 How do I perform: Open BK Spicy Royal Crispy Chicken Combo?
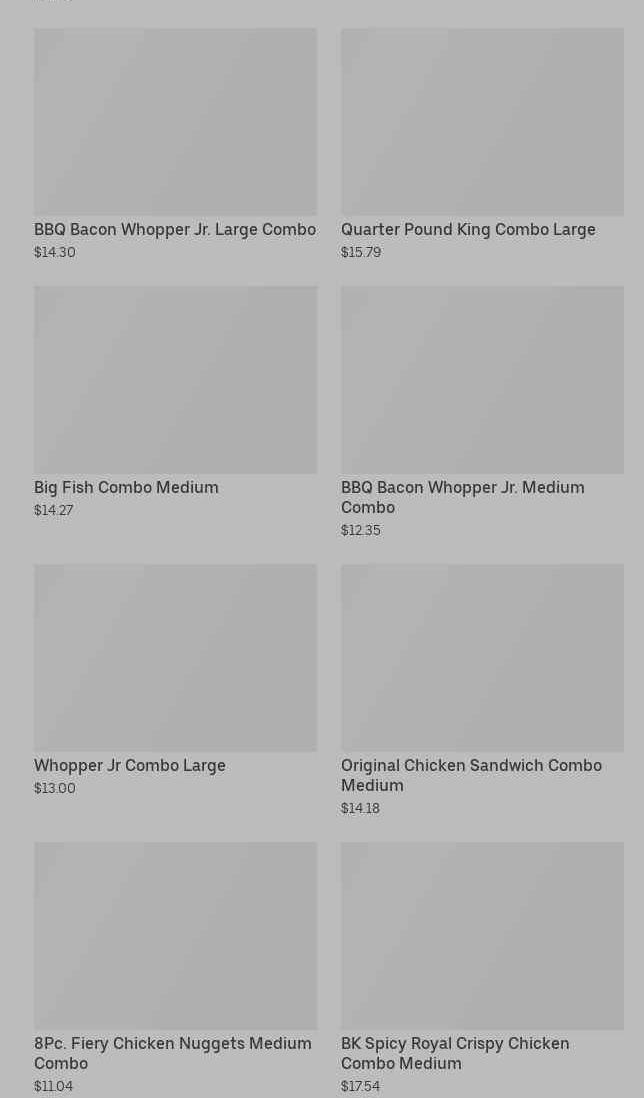pos(455,1052)
